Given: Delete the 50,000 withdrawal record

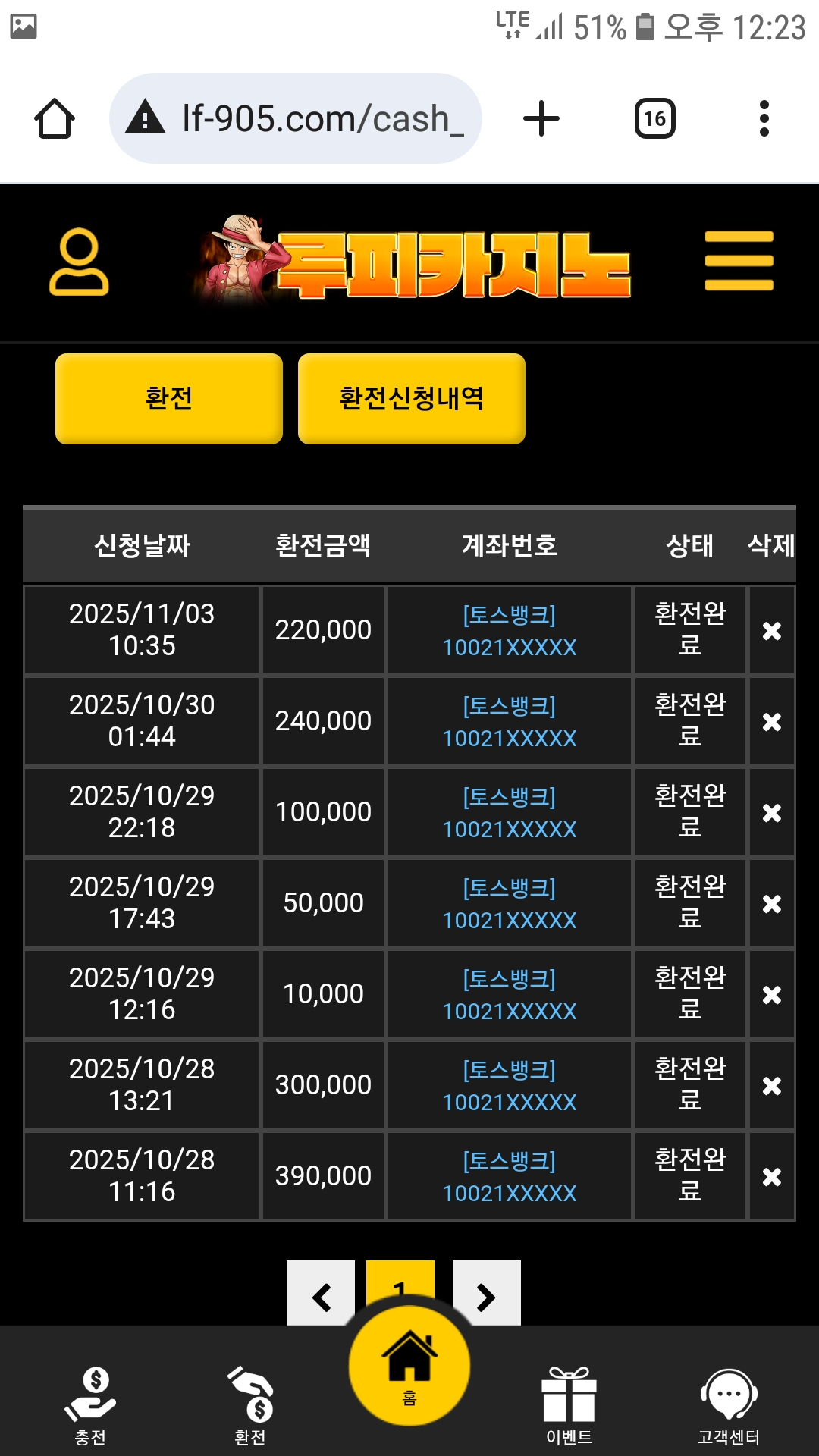Looking at the screenshot, I should pos(771,904).
